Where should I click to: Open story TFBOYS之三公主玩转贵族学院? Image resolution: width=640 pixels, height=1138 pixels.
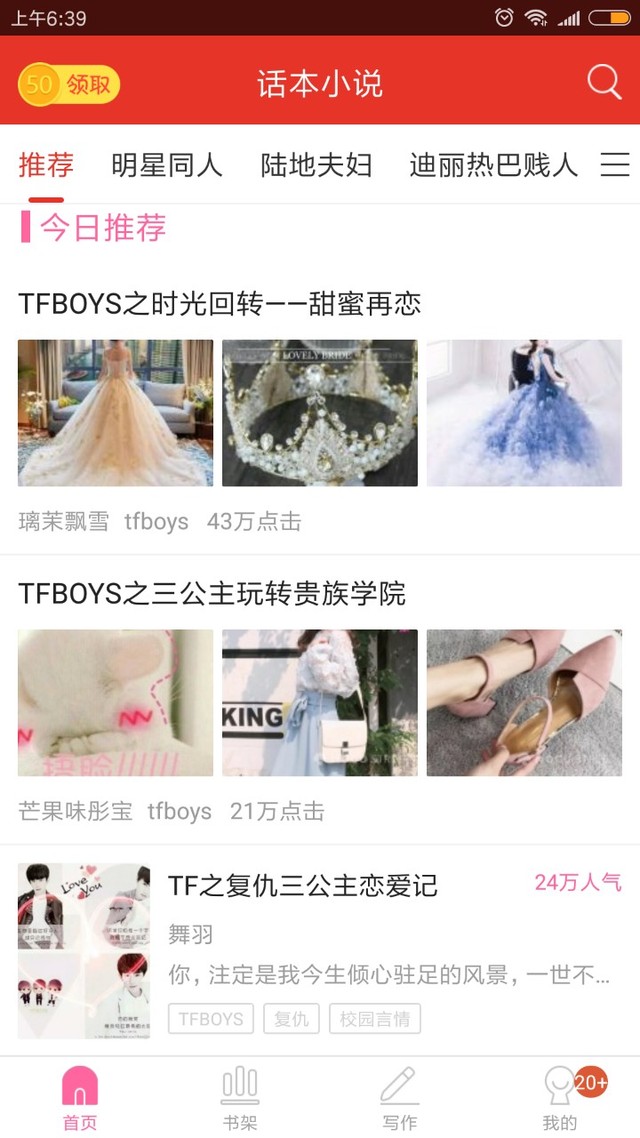click(x=212, y=594)
